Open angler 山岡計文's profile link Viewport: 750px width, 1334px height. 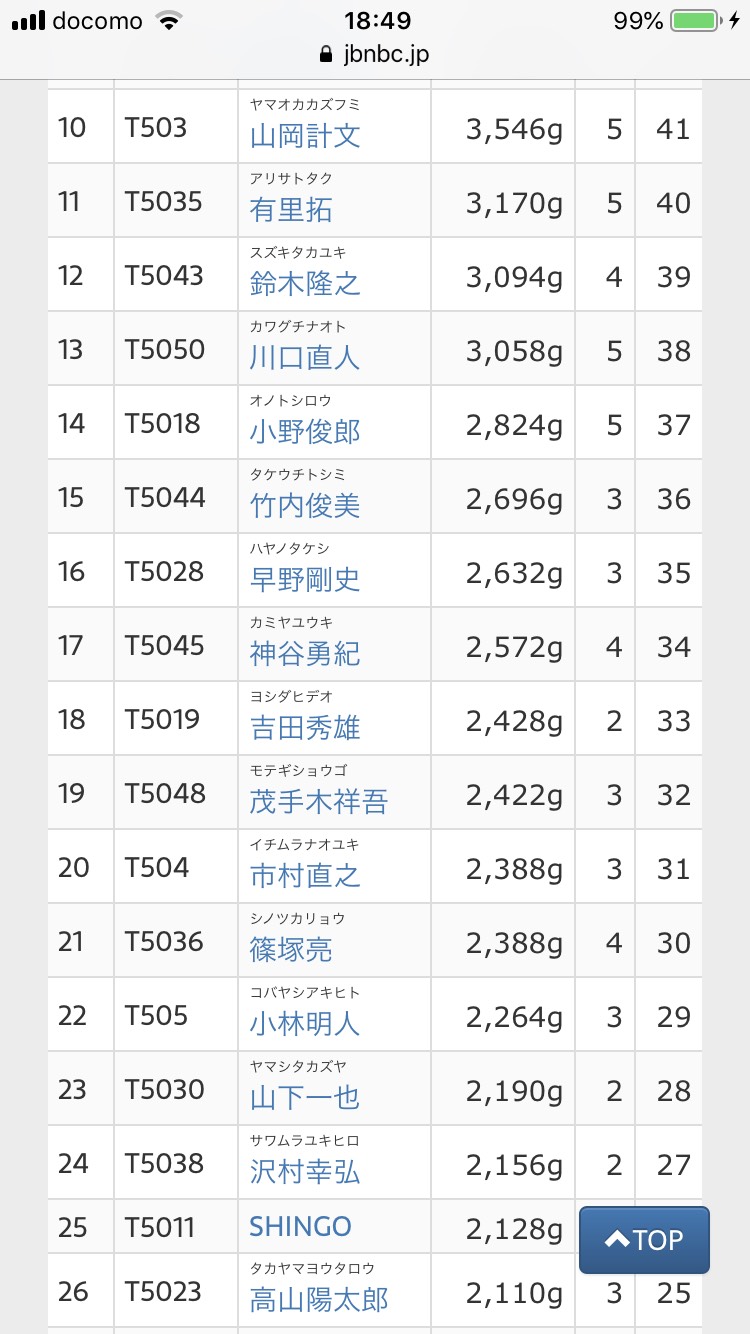(x=305, y=135)
